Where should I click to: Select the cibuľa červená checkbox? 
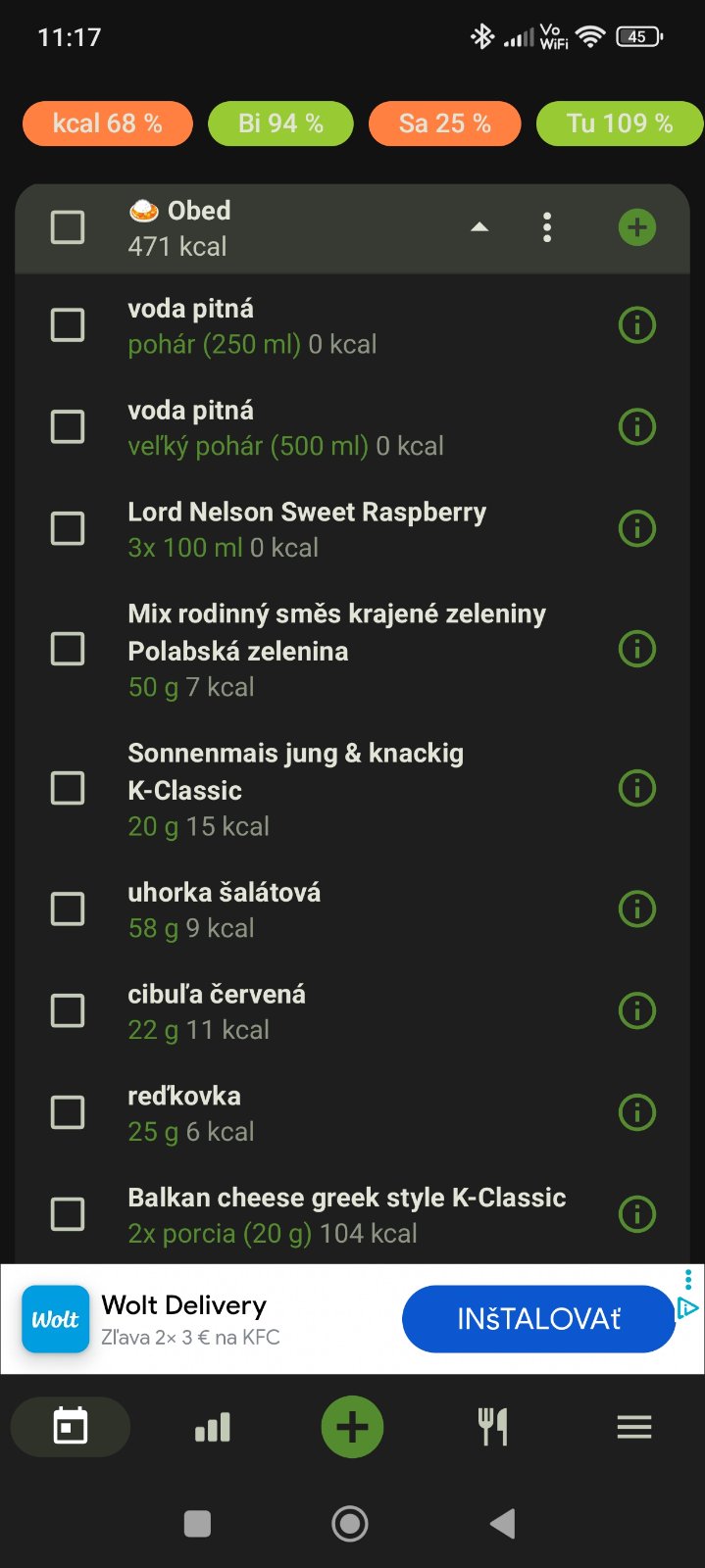[68, 1010]
